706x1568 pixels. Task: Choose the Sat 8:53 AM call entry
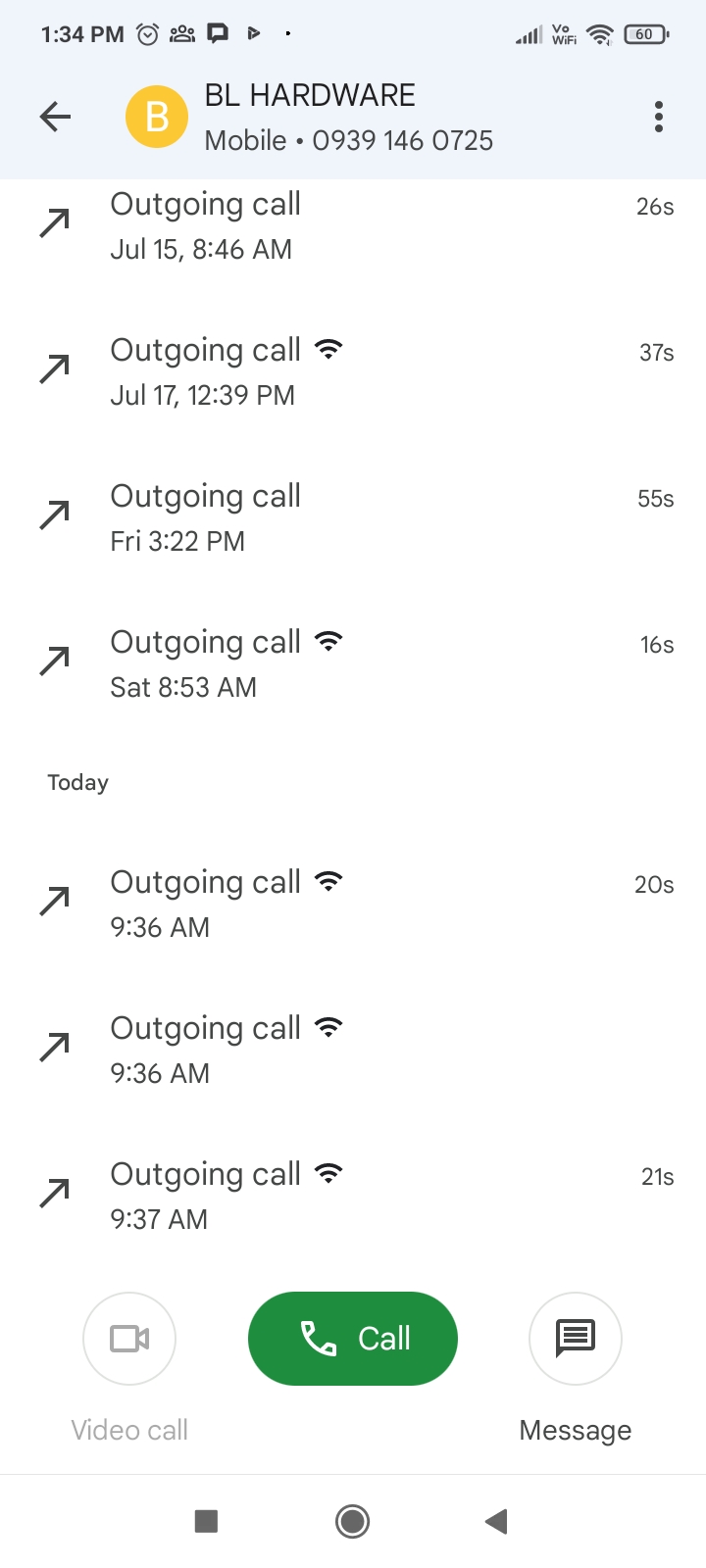pos(353,663)
